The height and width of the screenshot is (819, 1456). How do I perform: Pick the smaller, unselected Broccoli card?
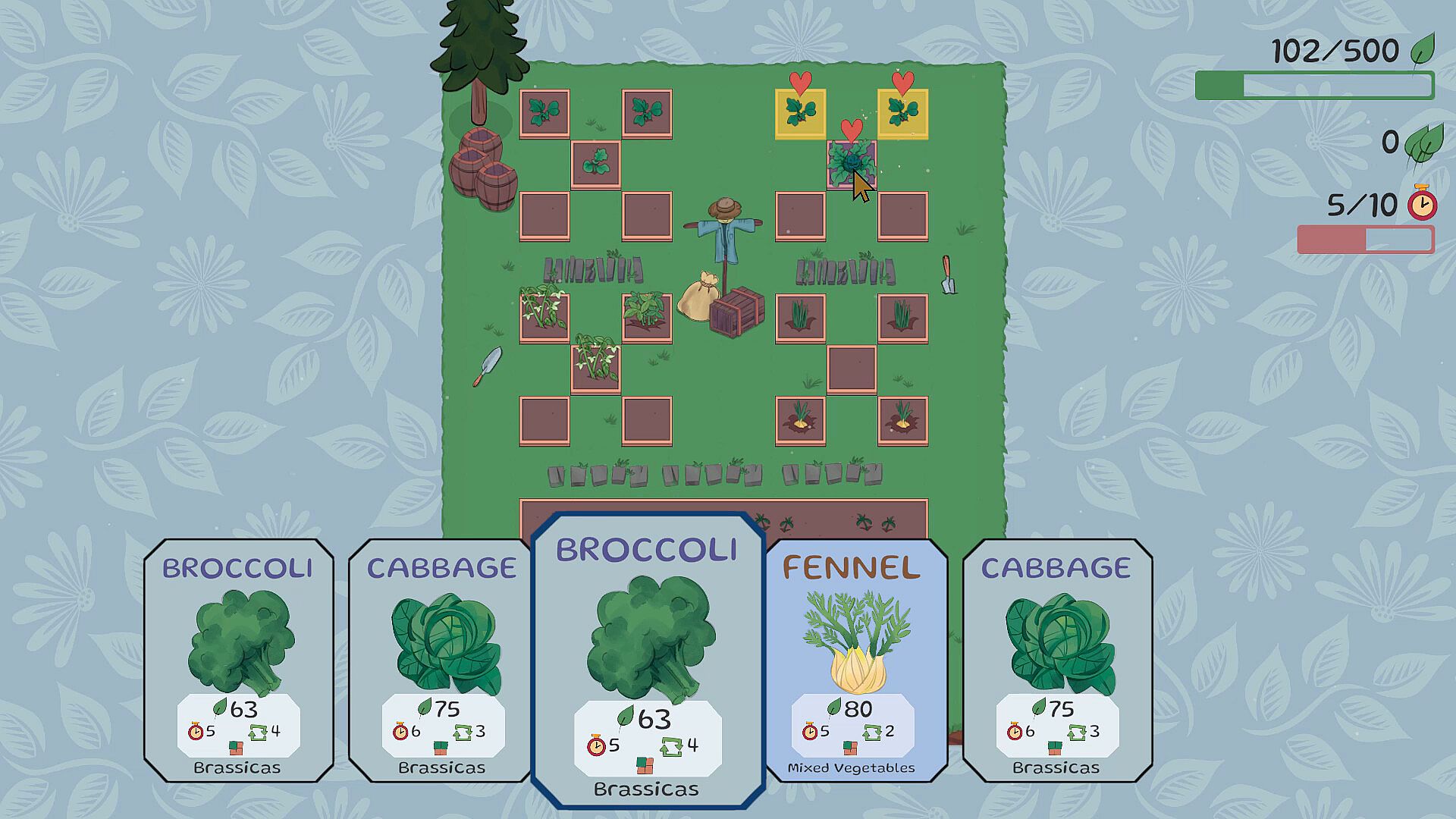point(238,660)
